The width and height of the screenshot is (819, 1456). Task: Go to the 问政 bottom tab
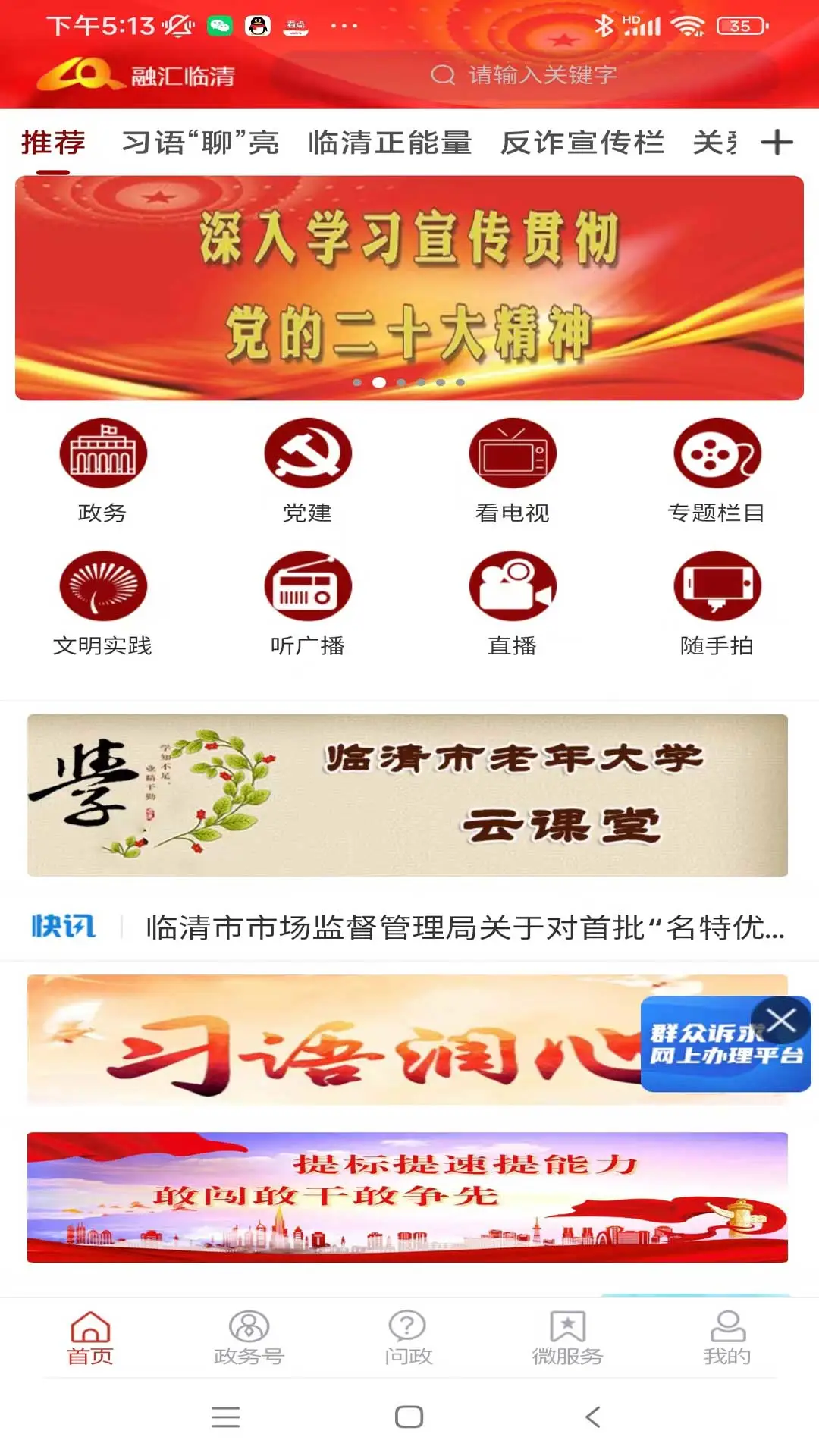(x=408, y=1338)
